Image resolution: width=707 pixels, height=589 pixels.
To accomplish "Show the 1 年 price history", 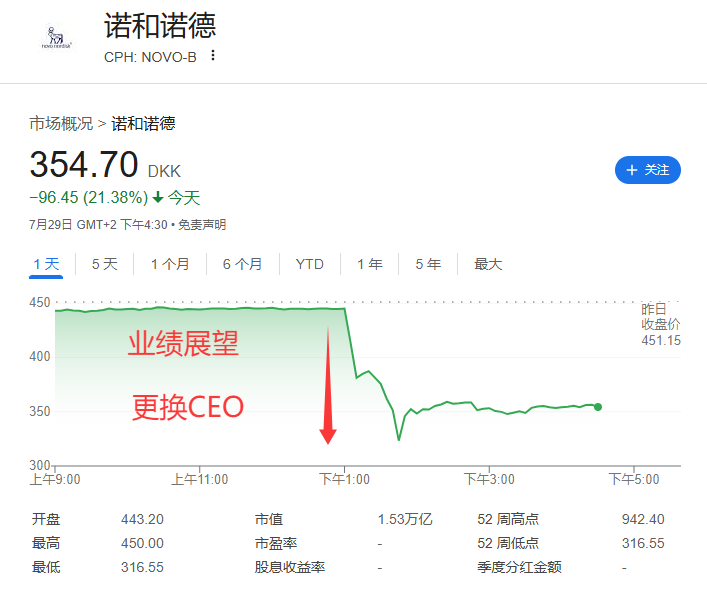I will pyautogui.click(x=369, y=264).
